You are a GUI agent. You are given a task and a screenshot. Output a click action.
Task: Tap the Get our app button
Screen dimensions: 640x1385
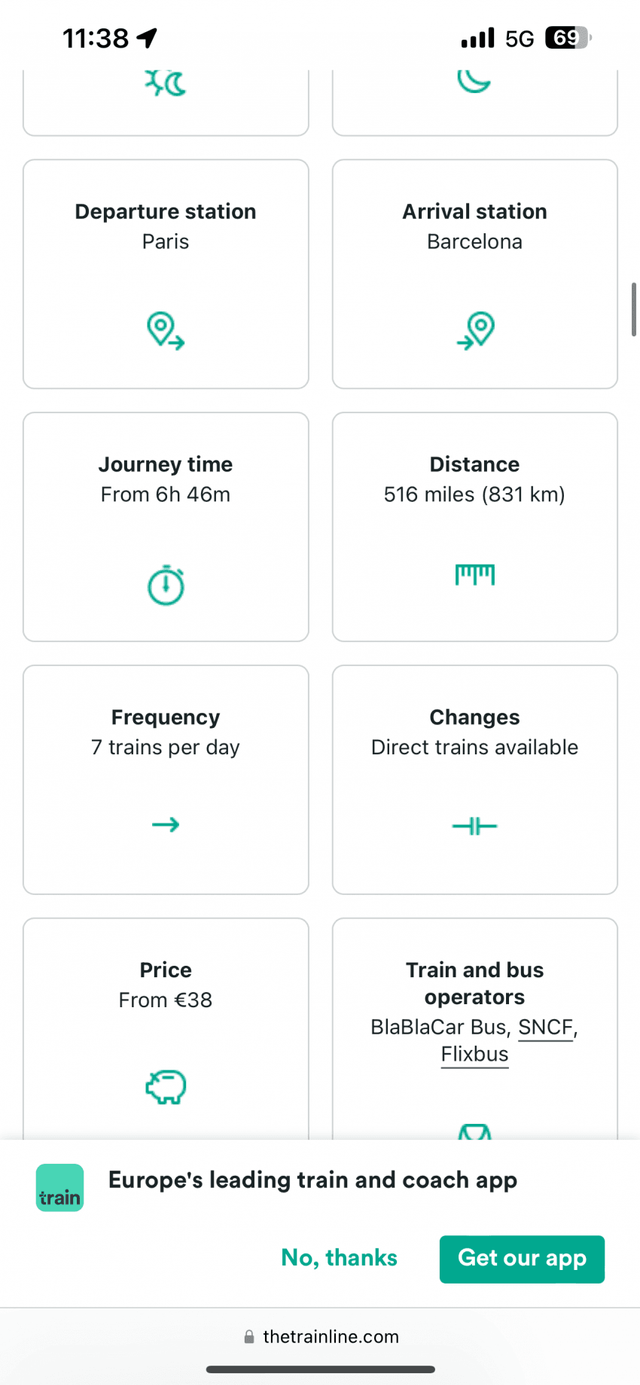tap(522, 1258)
